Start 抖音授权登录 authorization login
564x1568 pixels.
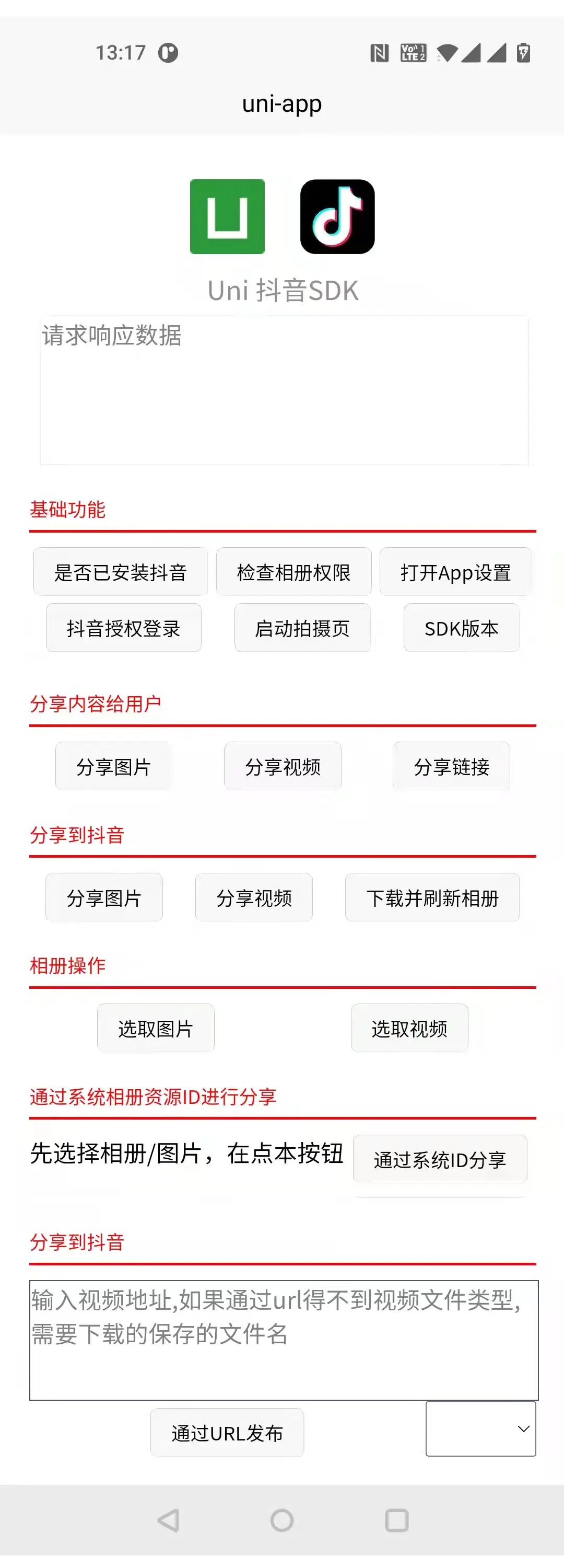point(124,628)
